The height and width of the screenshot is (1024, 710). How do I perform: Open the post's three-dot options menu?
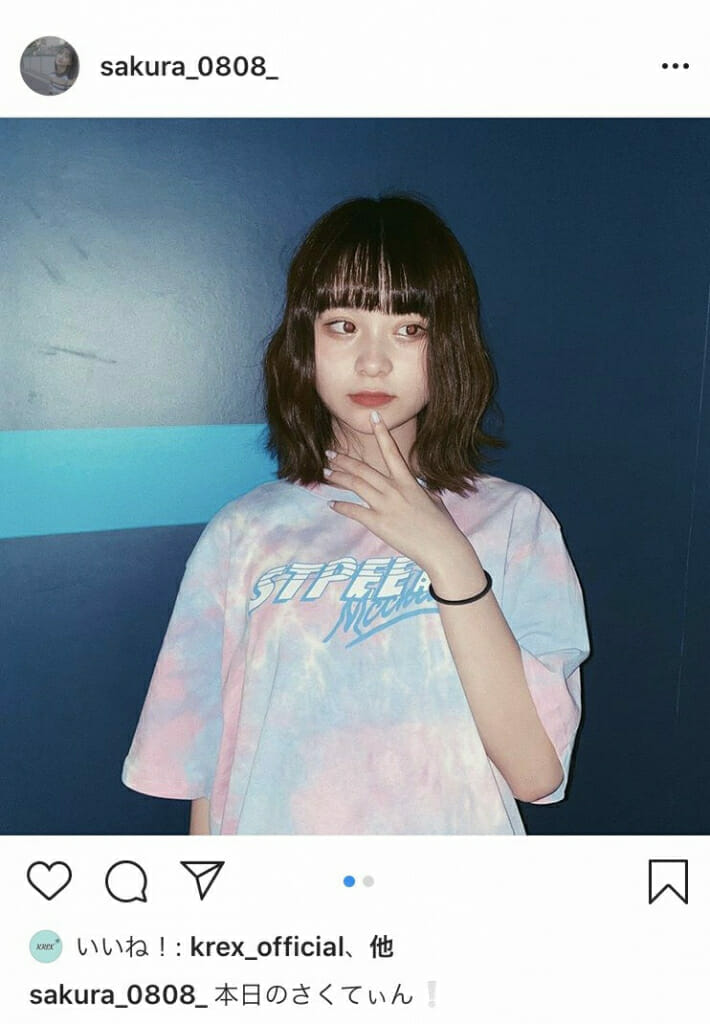pos(675,67)
